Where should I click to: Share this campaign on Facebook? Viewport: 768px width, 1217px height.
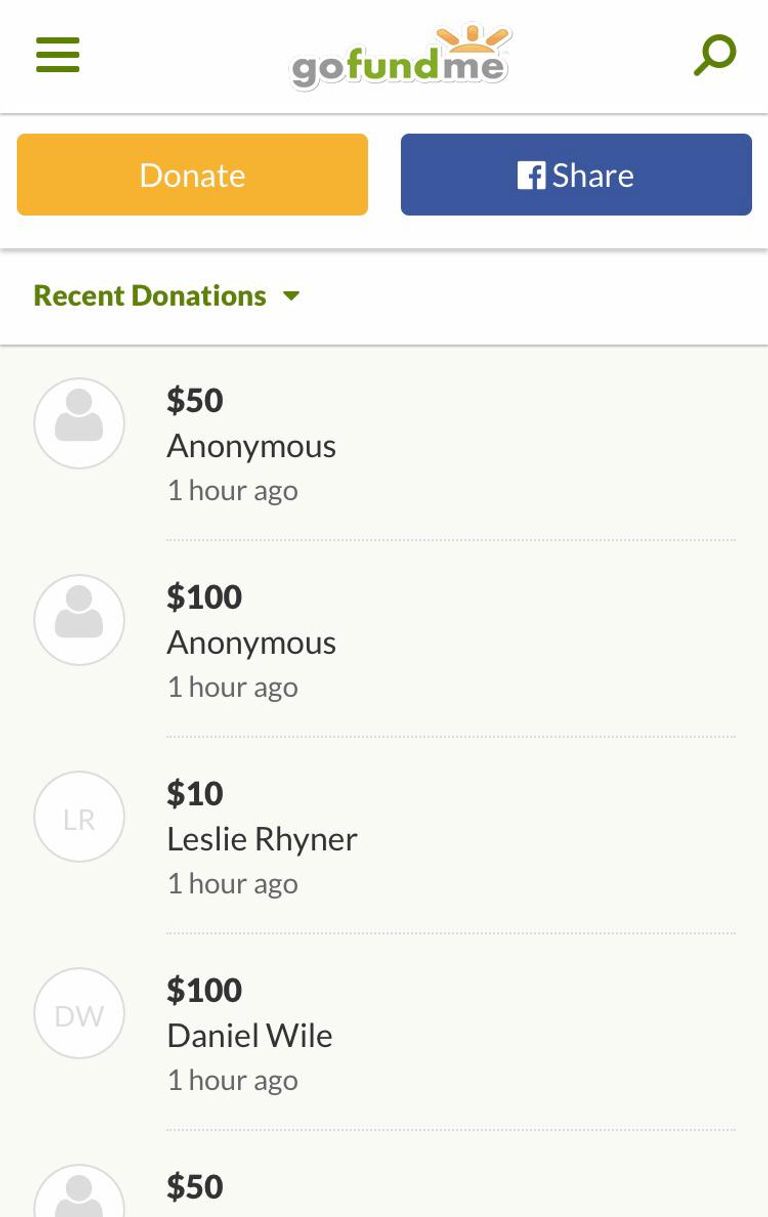pyautogui.click(x=576, y=175)
